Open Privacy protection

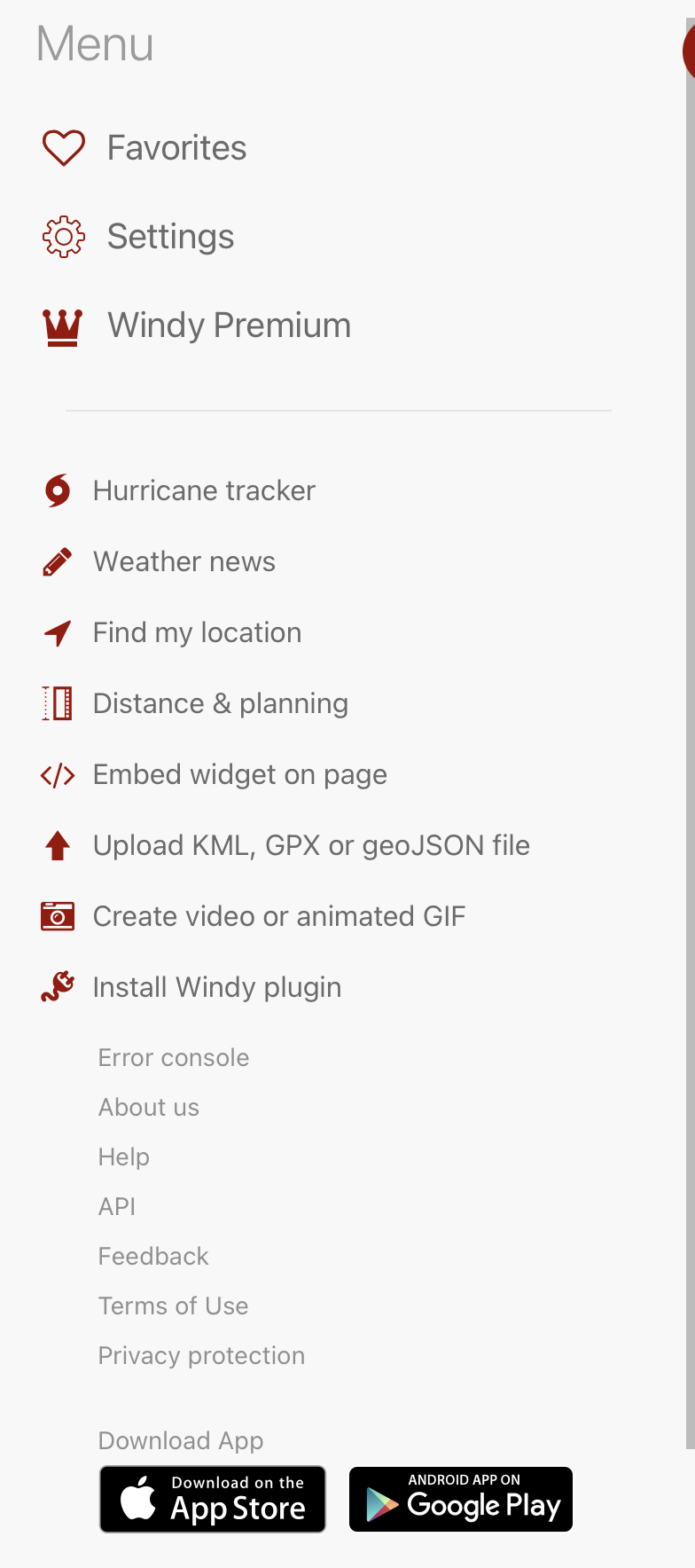pyautogui.click(x=201, y=1355)
